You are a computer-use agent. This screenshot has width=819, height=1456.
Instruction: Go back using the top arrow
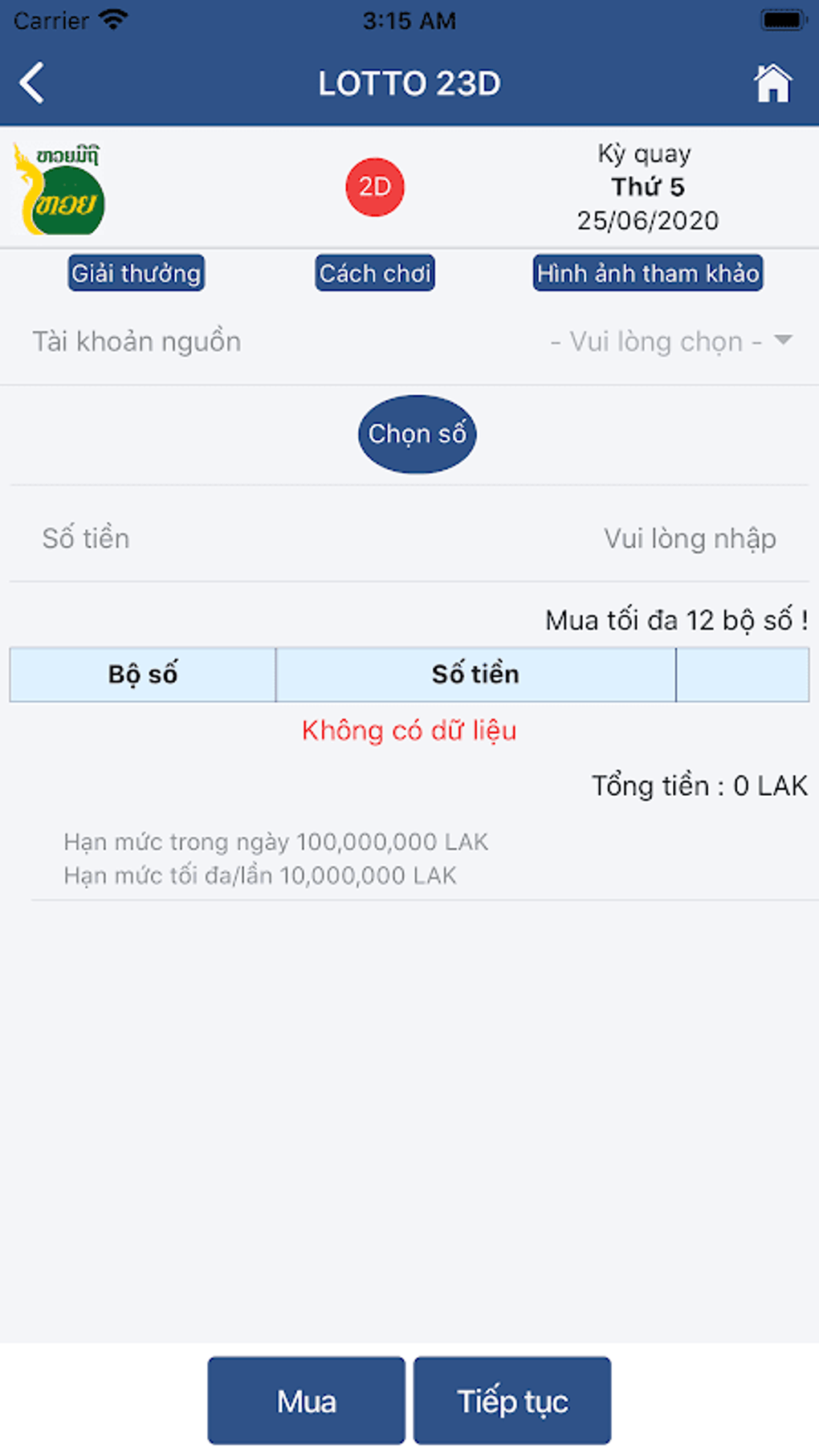click(x=32, y=83)
